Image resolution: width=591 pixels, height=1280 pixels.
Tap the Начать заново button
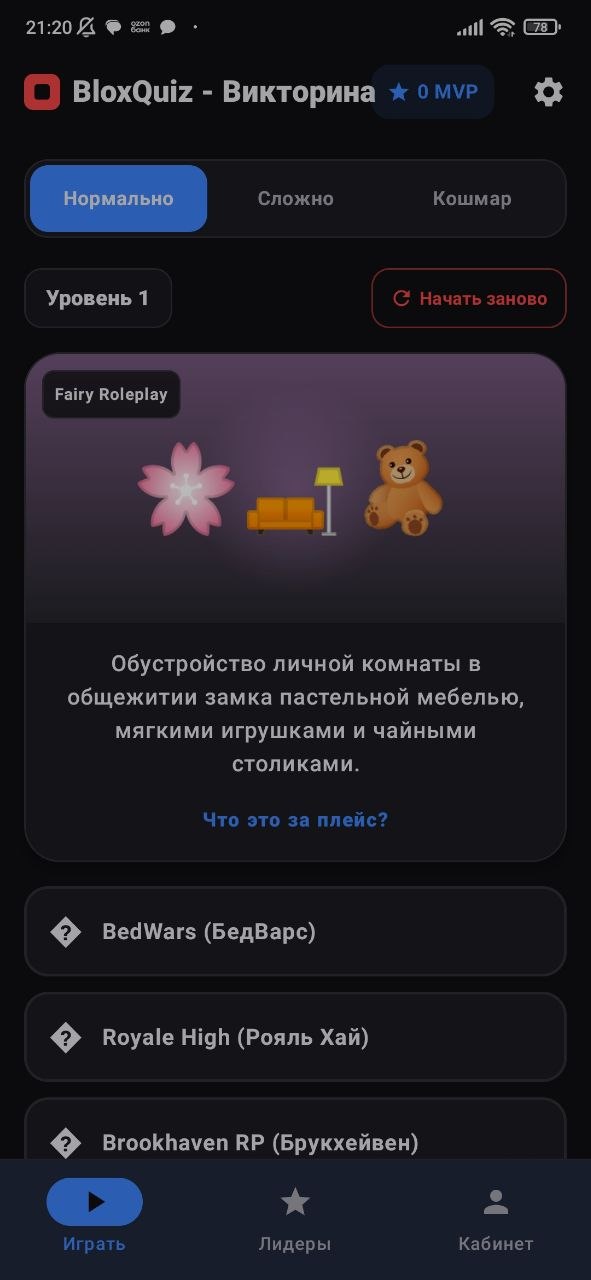[x=469, y=298]
